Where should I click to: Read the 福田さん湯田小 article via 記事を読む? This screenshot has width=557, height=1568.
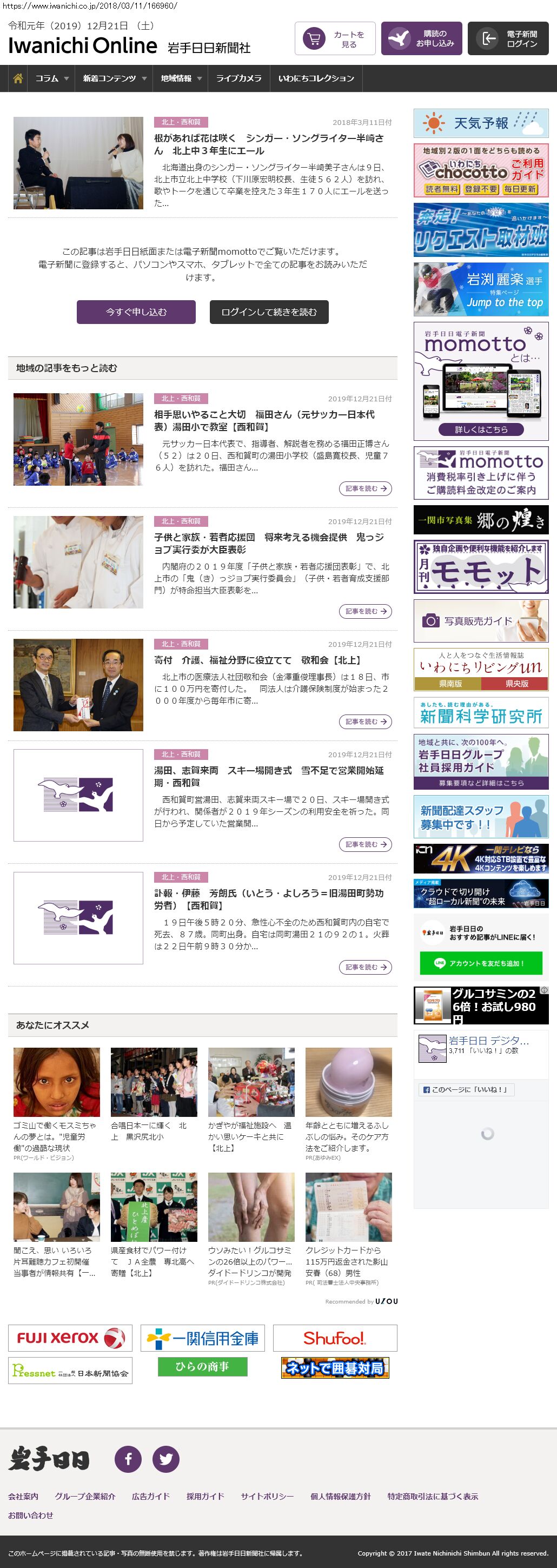[364, 488]
